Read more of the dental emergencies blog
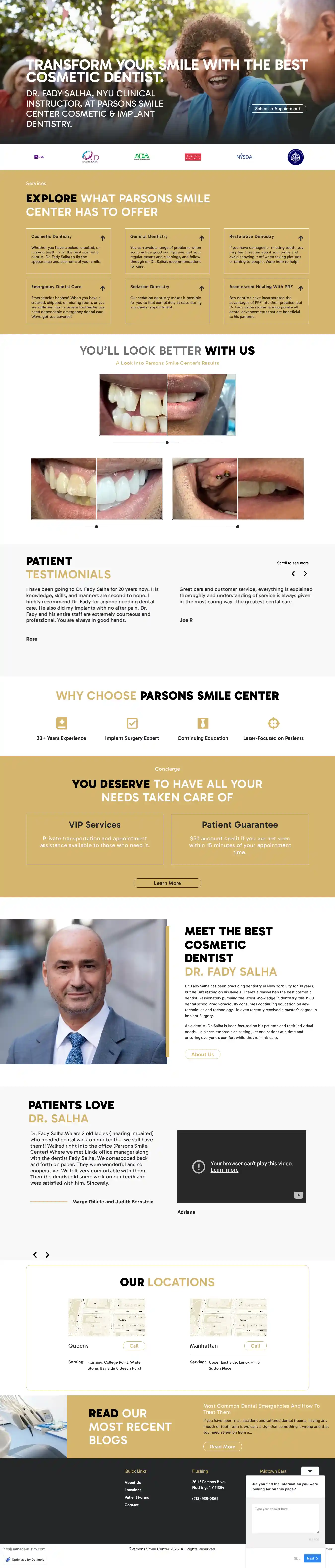Viewport: 335px width, 1568px height. [x=222, y=1446]
